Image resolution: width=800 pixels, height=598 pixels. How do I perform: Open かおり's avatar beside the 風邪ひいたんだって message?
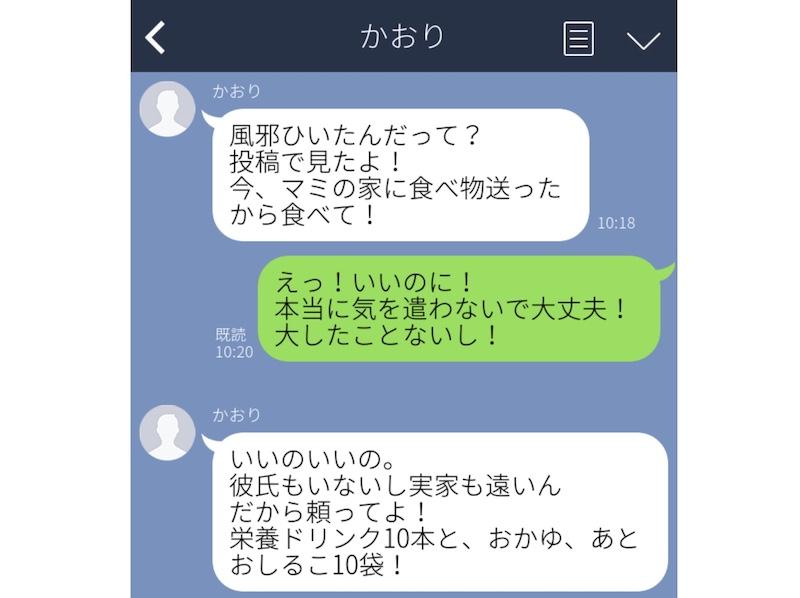pos(168,109)
